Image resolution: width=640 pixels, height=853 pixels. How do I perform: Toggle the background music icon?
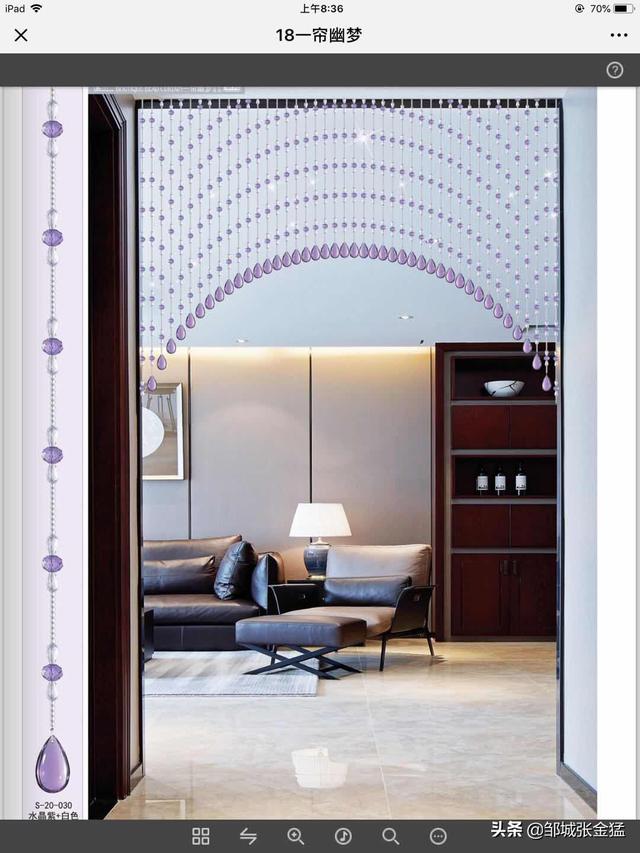point(343,836)
